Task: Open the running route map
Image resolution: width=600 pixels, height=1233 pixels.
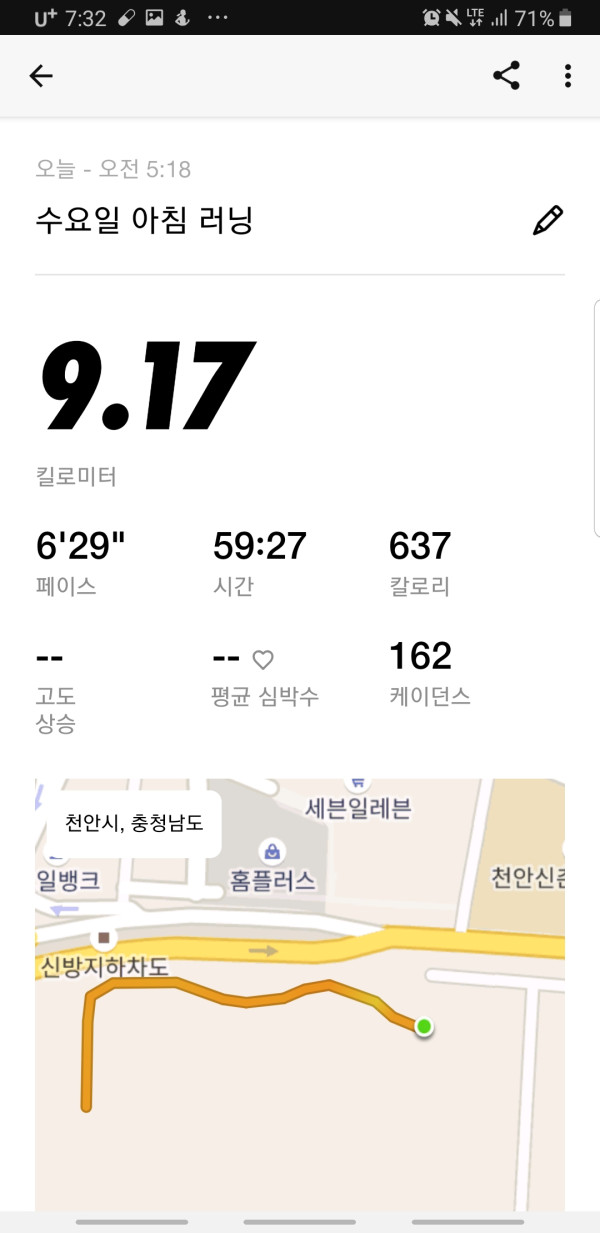Action: [300, 995]
